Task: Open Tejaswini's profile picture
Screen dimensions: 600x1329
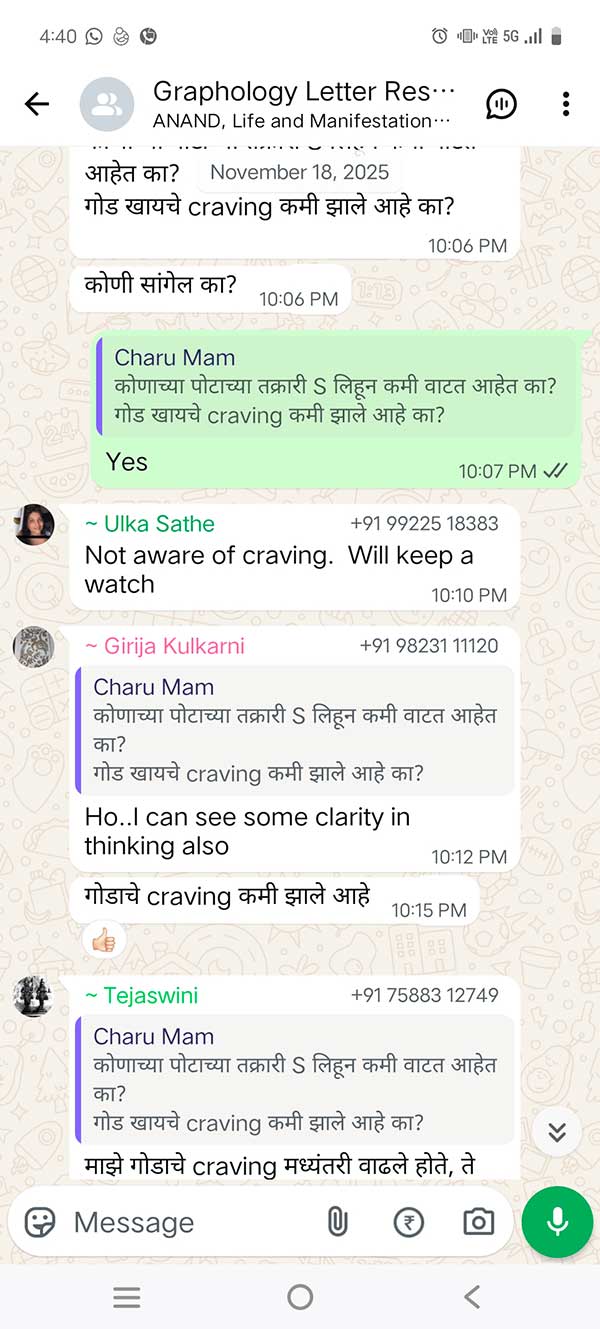Action: click(x=34, y=996)
